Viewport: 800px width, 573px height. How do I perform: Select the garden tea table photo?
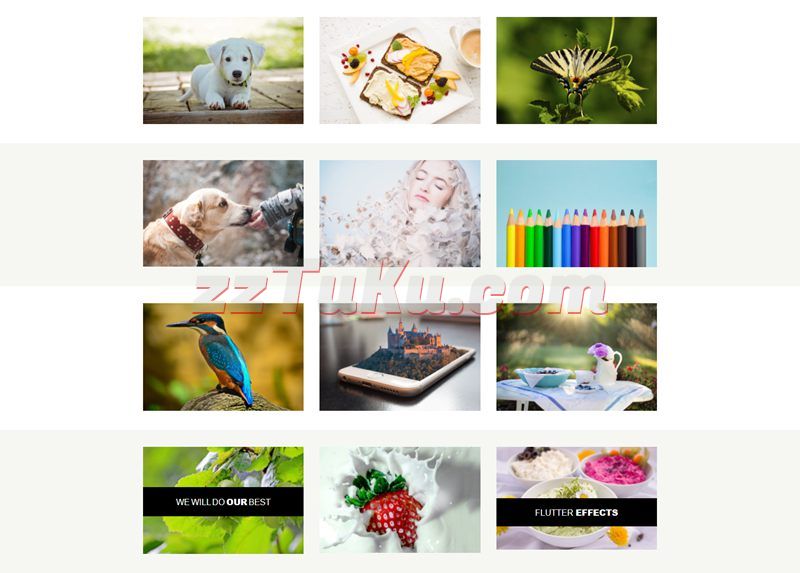click(576, 356)
